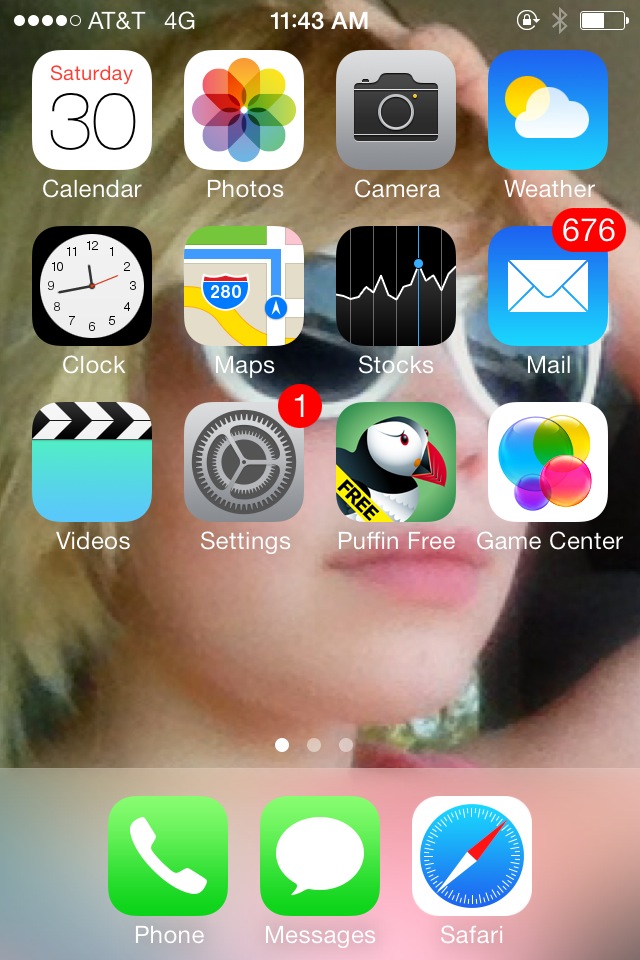Tap the home screen page indicator dots
The image size is (640, 960).
[x=314, y=745]
